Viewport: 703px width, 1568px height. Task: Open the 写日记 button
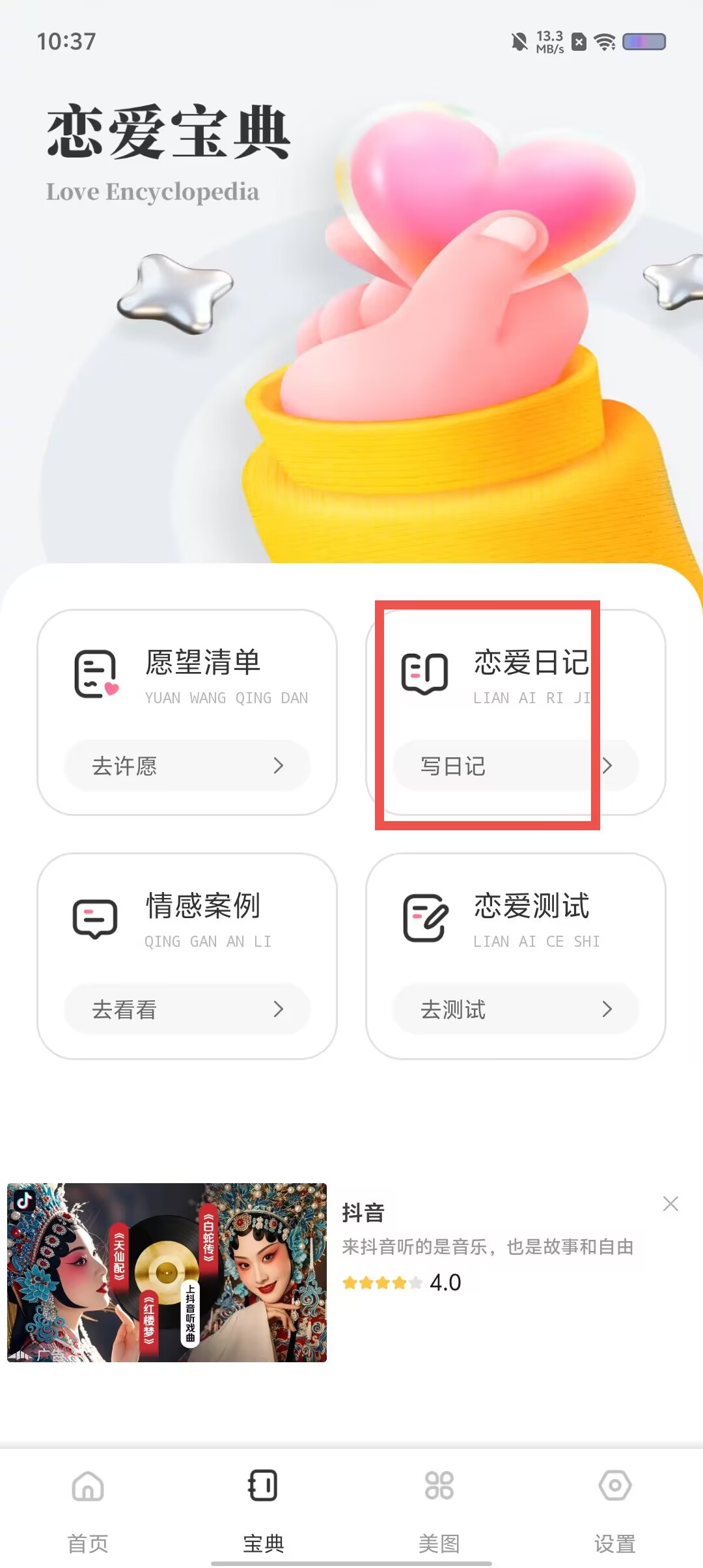[x=516, y=765]
